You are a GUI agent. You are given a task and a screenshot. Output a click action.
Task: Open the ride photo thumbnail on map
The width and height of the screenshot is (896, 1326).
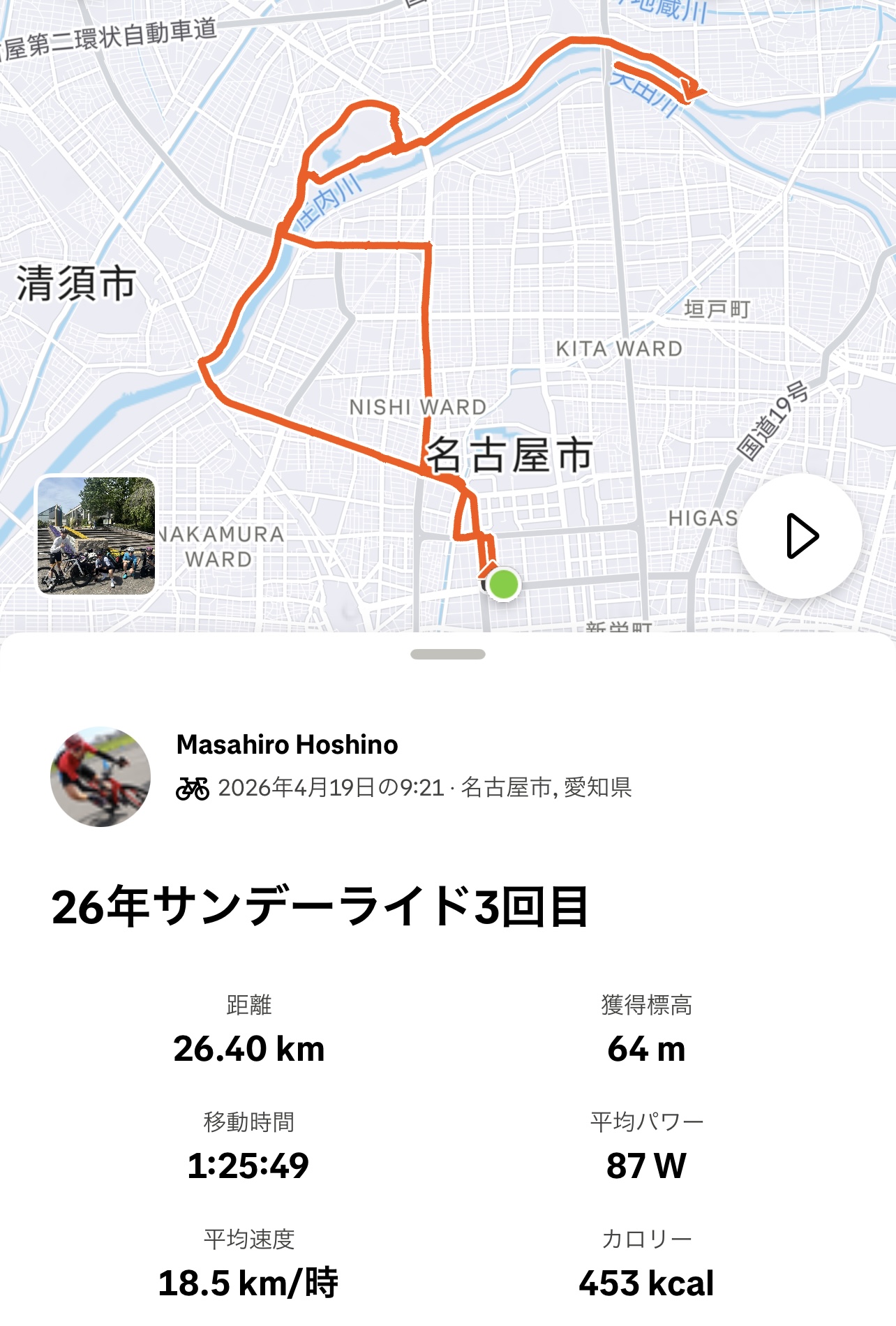click(x=96, y=535)
